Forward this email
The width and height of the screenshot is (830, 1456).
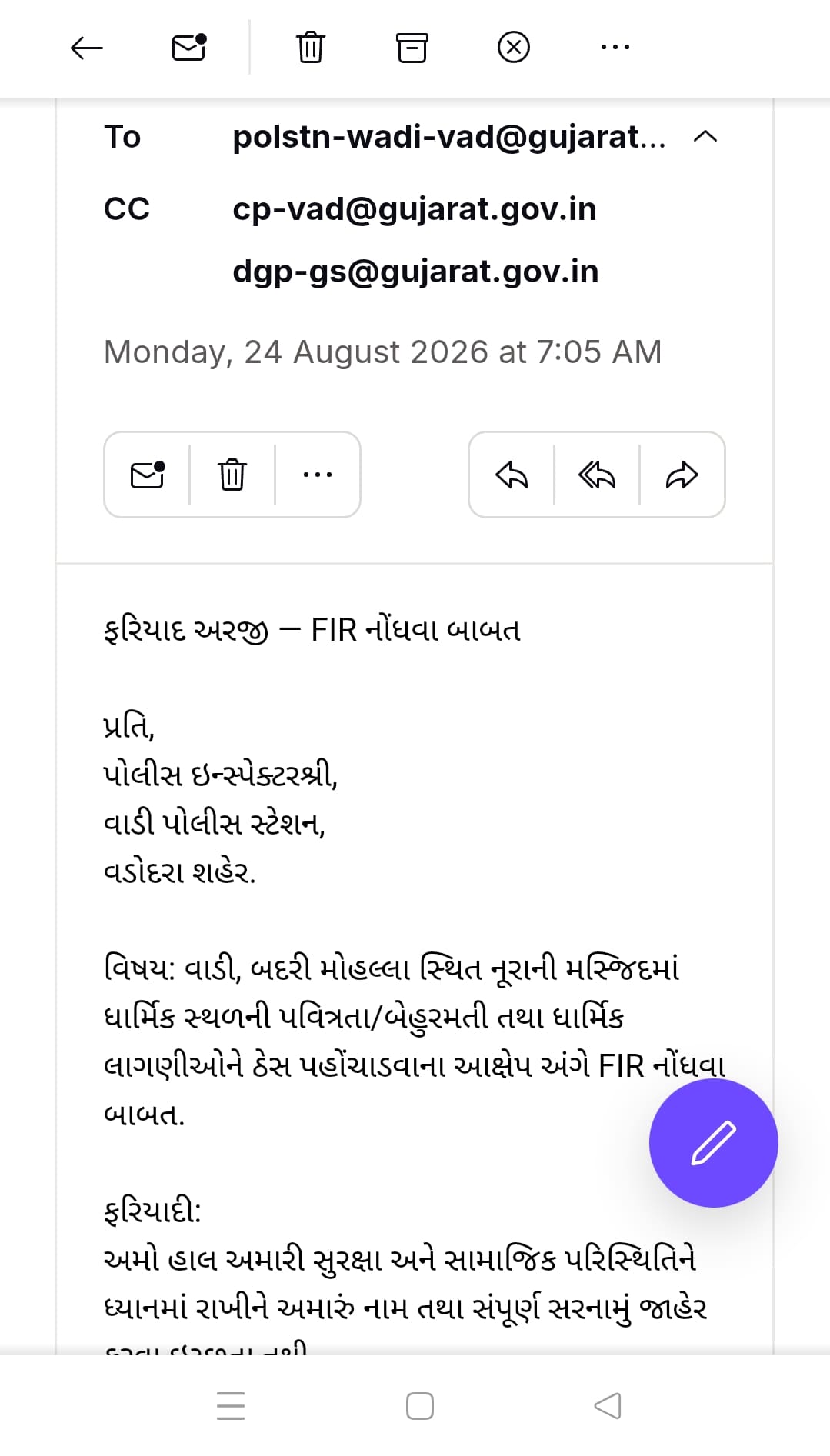click(682, 475)
